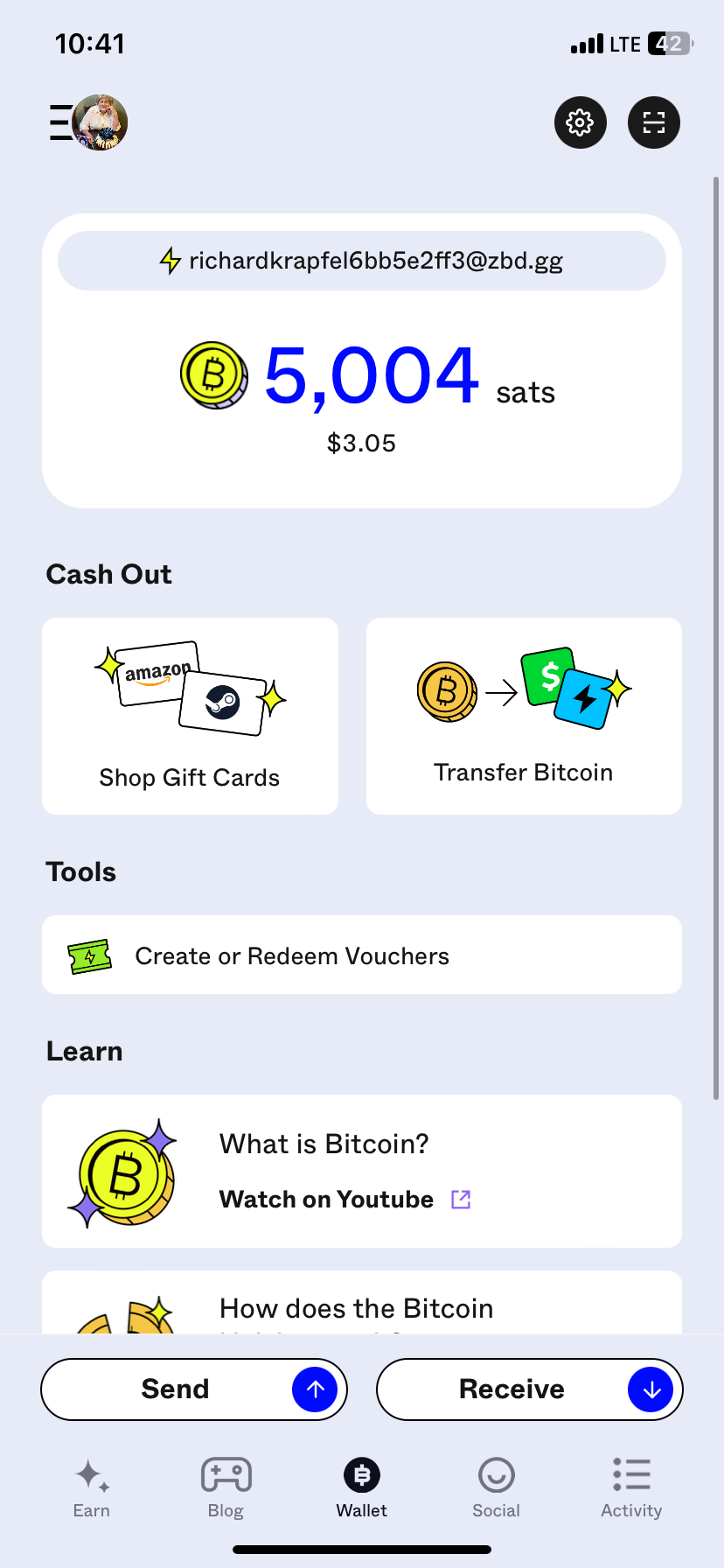Select the Wallet tab
The image size is (724, 1568).
tap(362, 1487)
